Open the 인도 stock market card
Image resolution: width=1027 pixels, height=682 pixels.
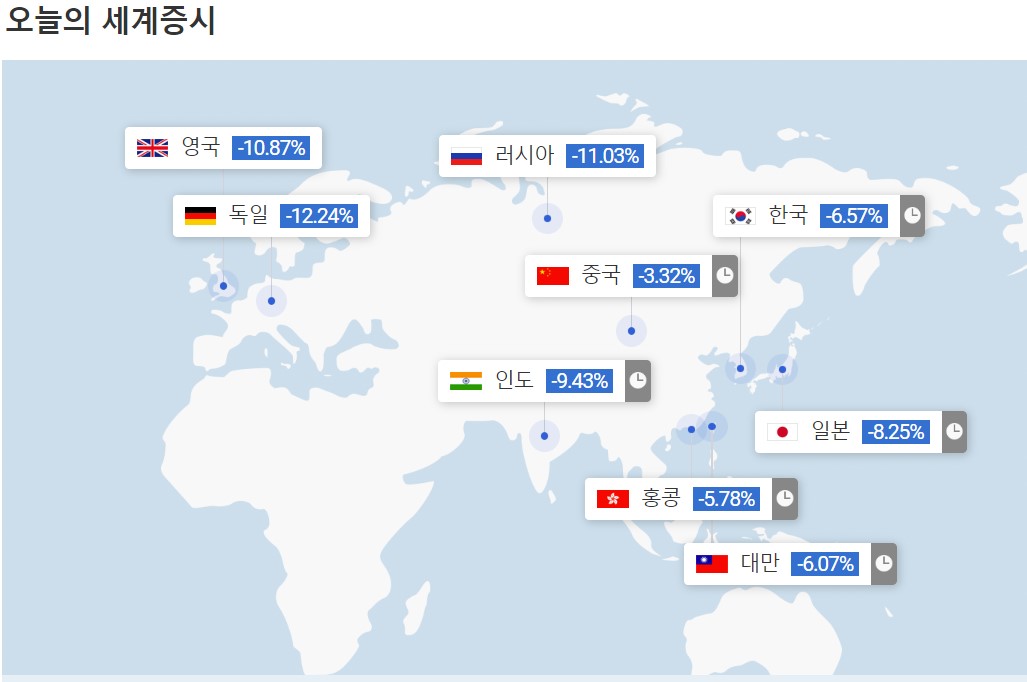pos(532,381)
